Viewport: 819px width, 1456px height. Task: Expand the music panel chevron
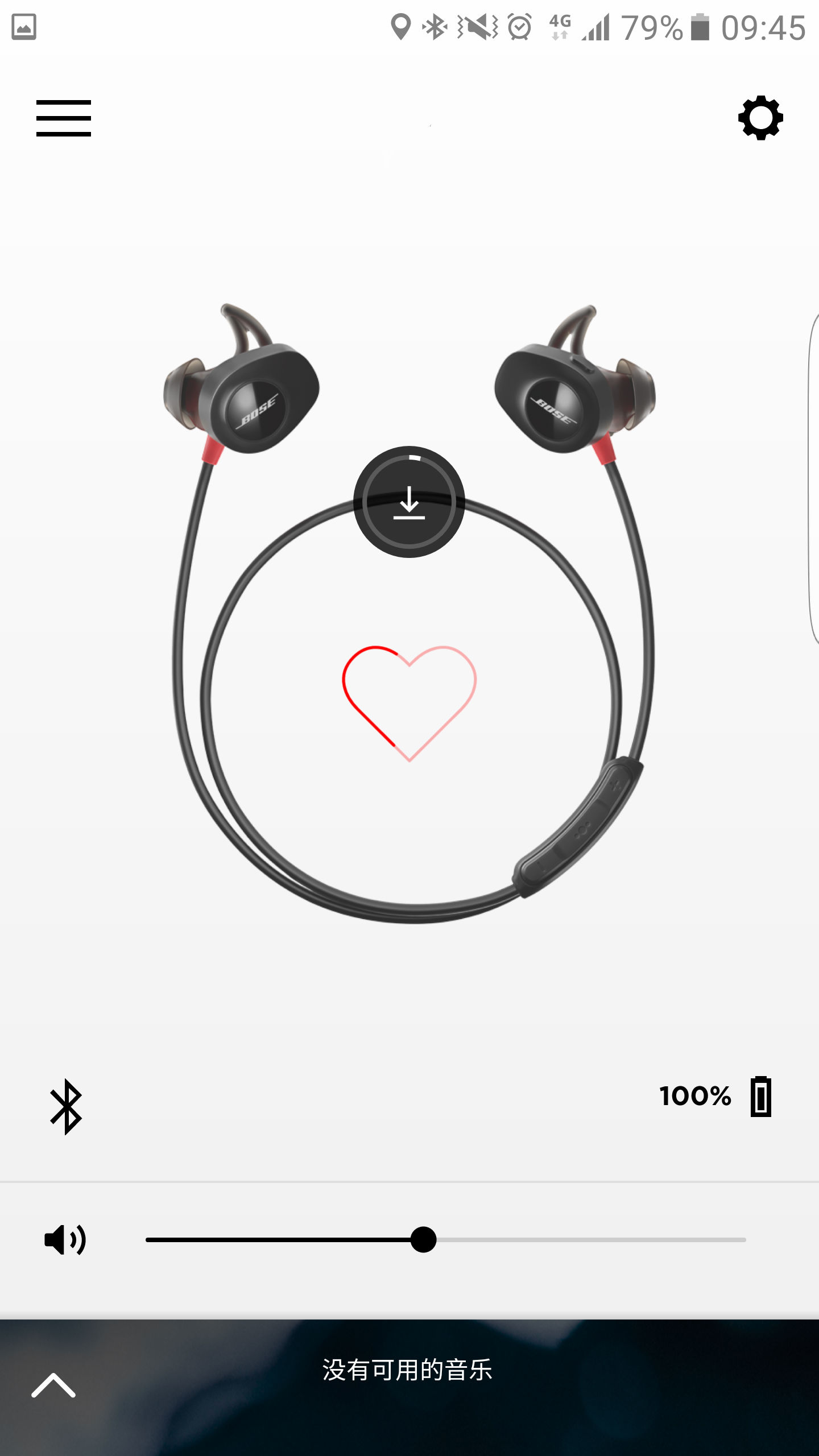click(53, 1385)
